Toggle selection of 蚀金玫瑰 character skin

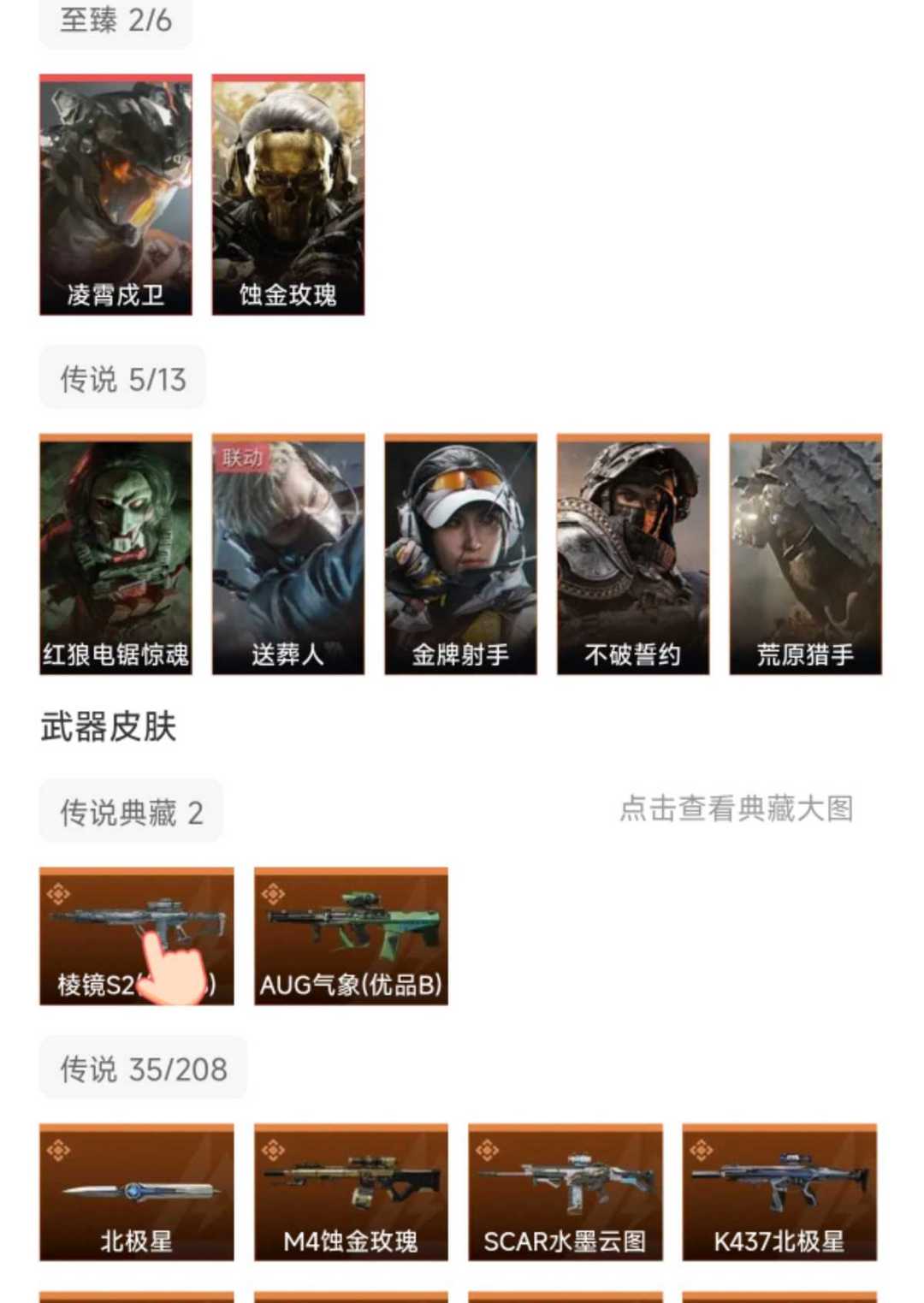tap(289, 194)
